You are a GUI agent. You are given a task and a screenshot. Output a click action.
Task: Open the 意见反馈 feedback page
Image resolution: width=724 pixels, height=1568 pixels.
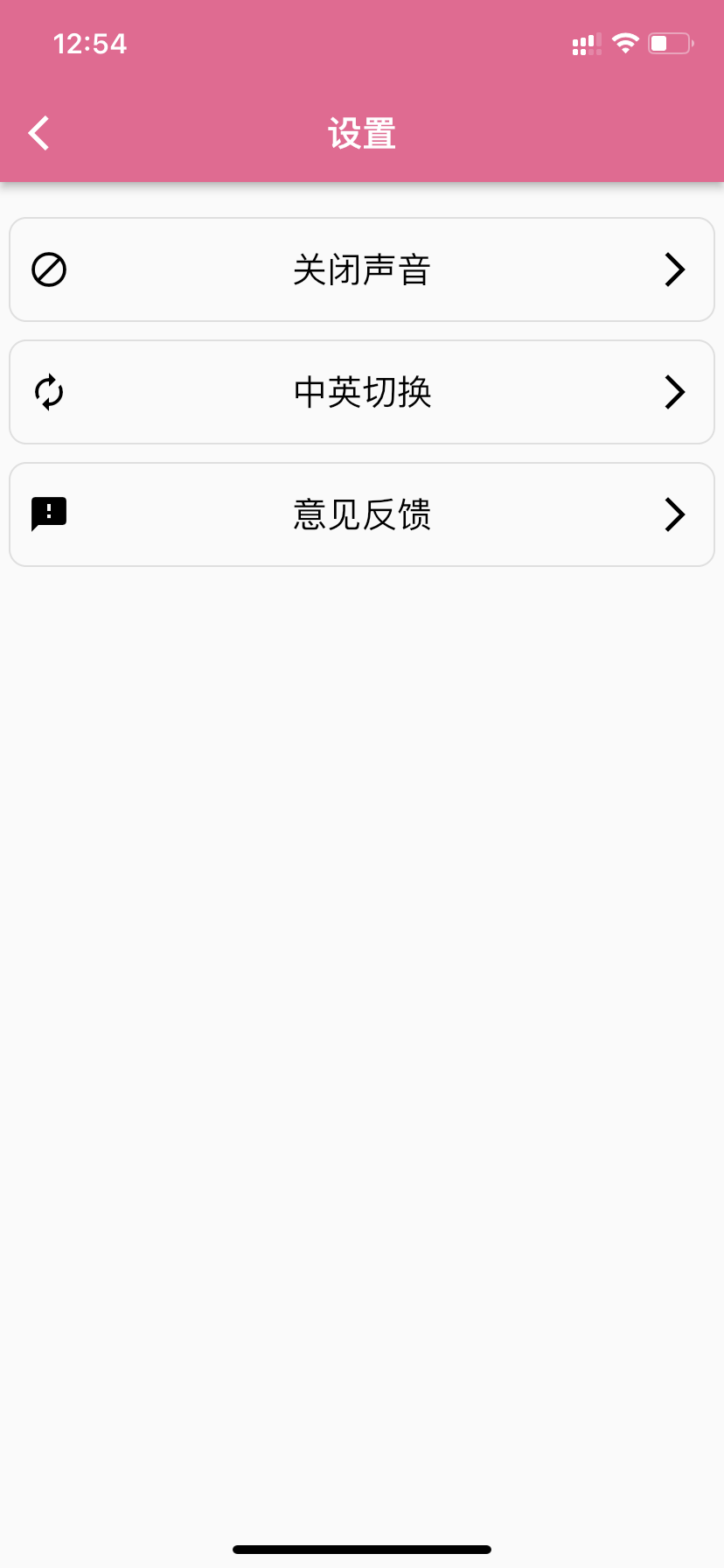click(361, 514)
